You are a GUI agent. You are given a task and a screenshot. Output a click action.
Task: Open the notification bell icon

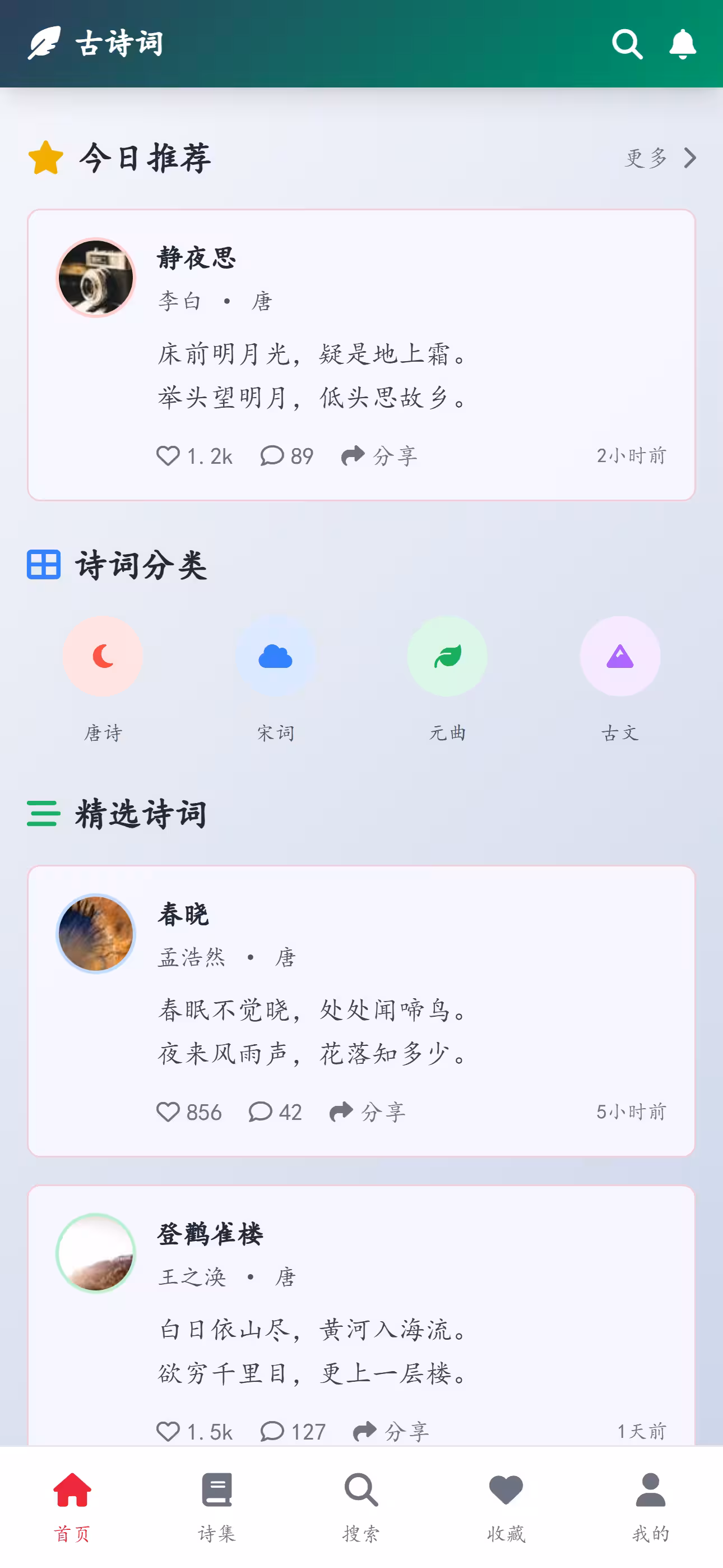[x=682, y=43]
